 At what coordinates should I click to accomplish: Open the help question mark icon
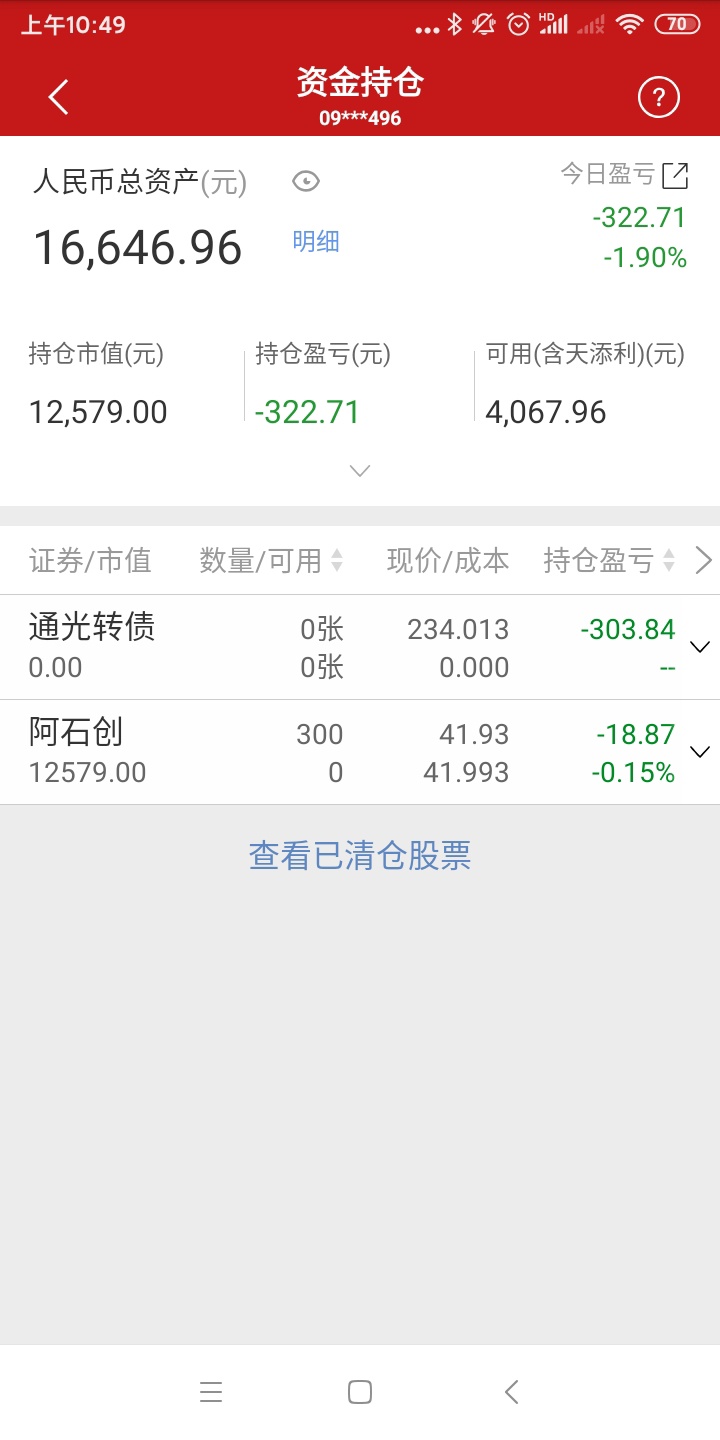658,97
